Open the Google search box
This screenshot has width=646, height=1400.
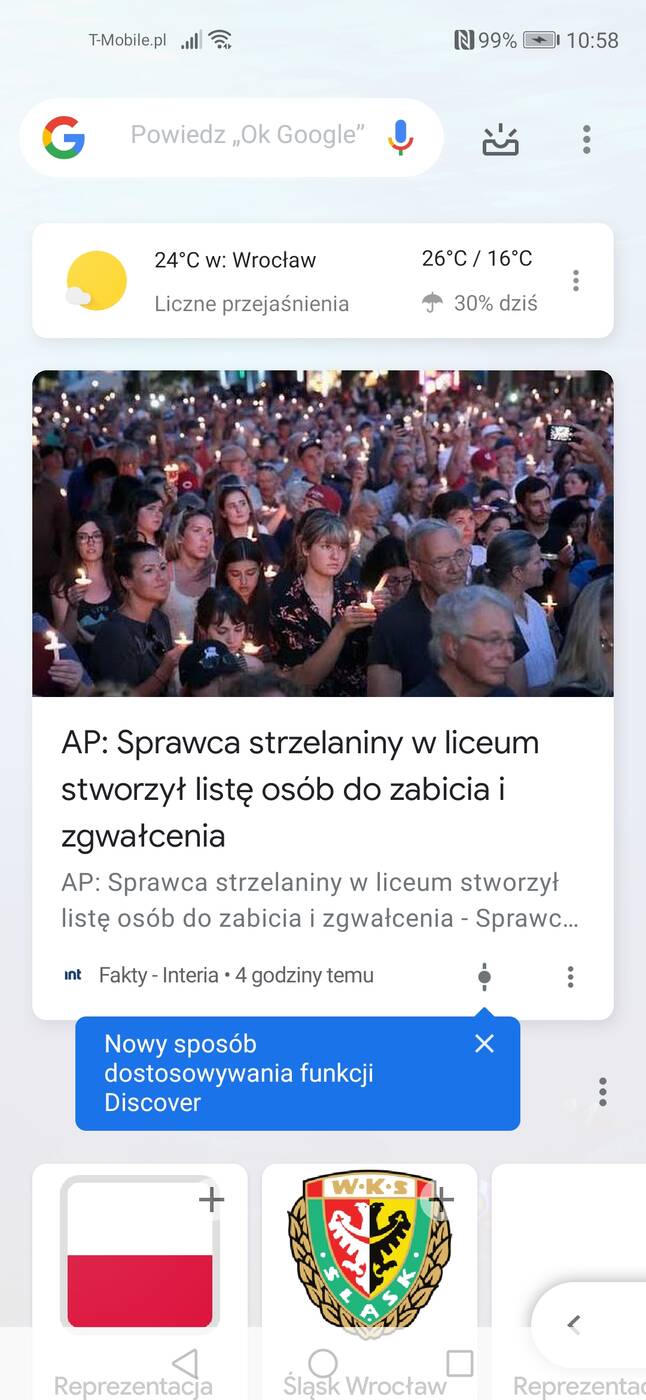(246, 136)
